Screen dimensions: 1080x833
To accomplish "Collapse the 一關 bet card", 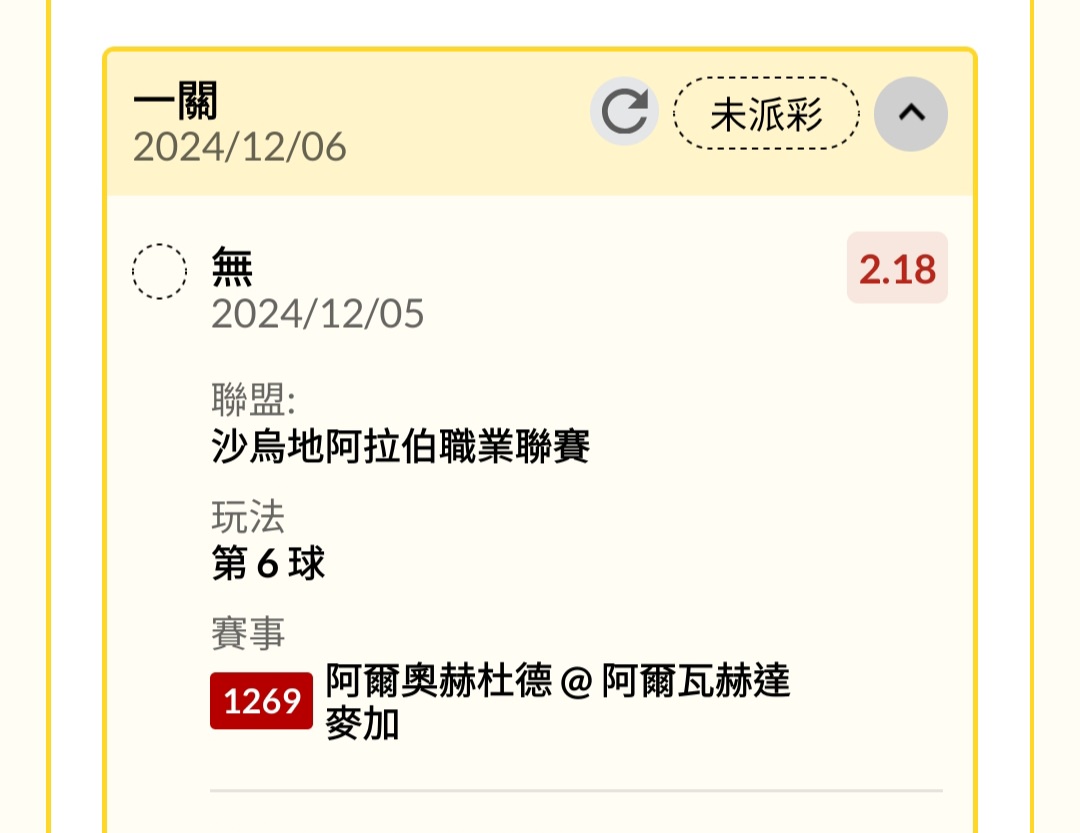I will tap(910, 113).
